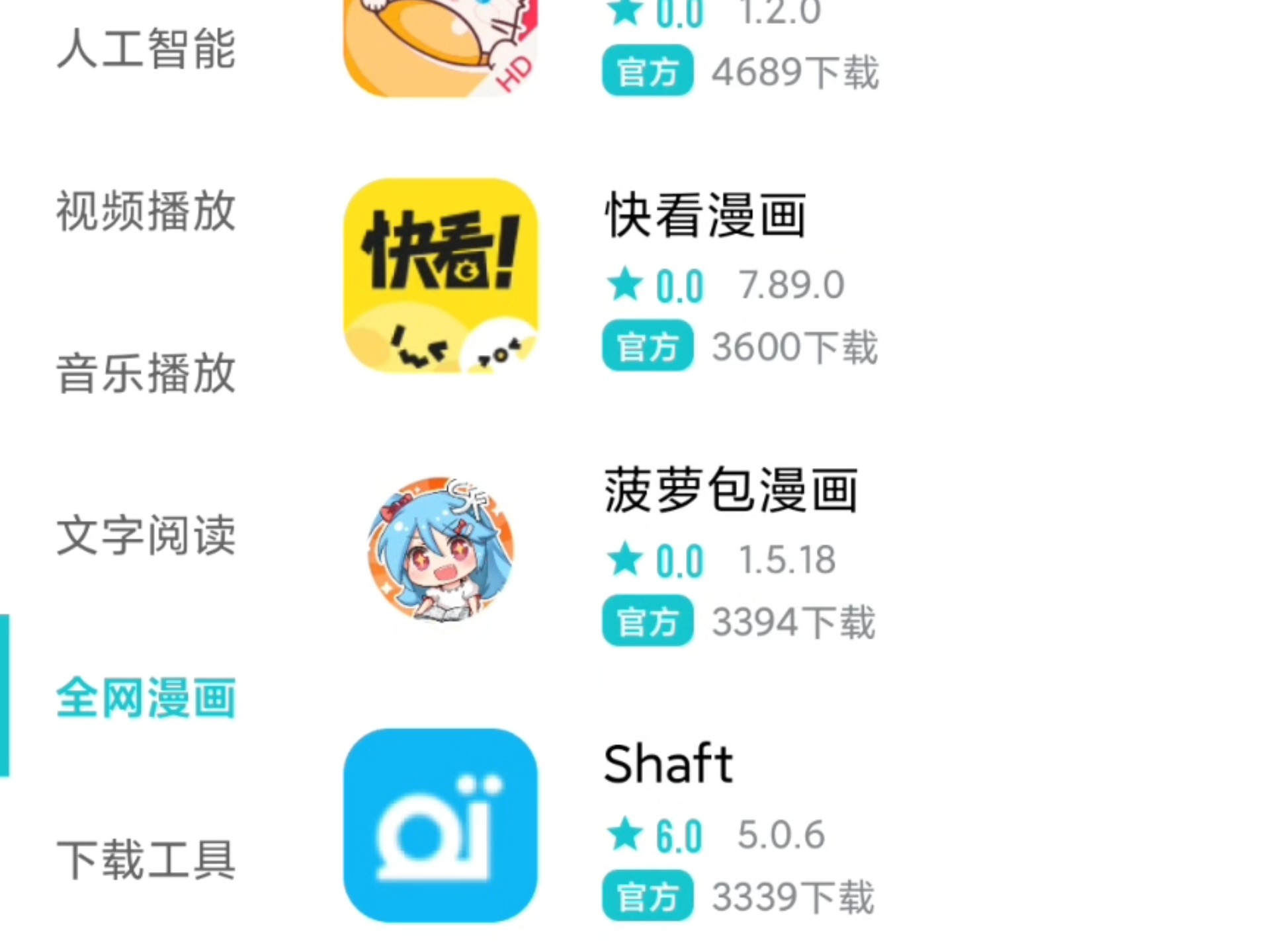Switch to the 下载工具 category
Viewport: 1270px width, 952px height.
point(146,860)
